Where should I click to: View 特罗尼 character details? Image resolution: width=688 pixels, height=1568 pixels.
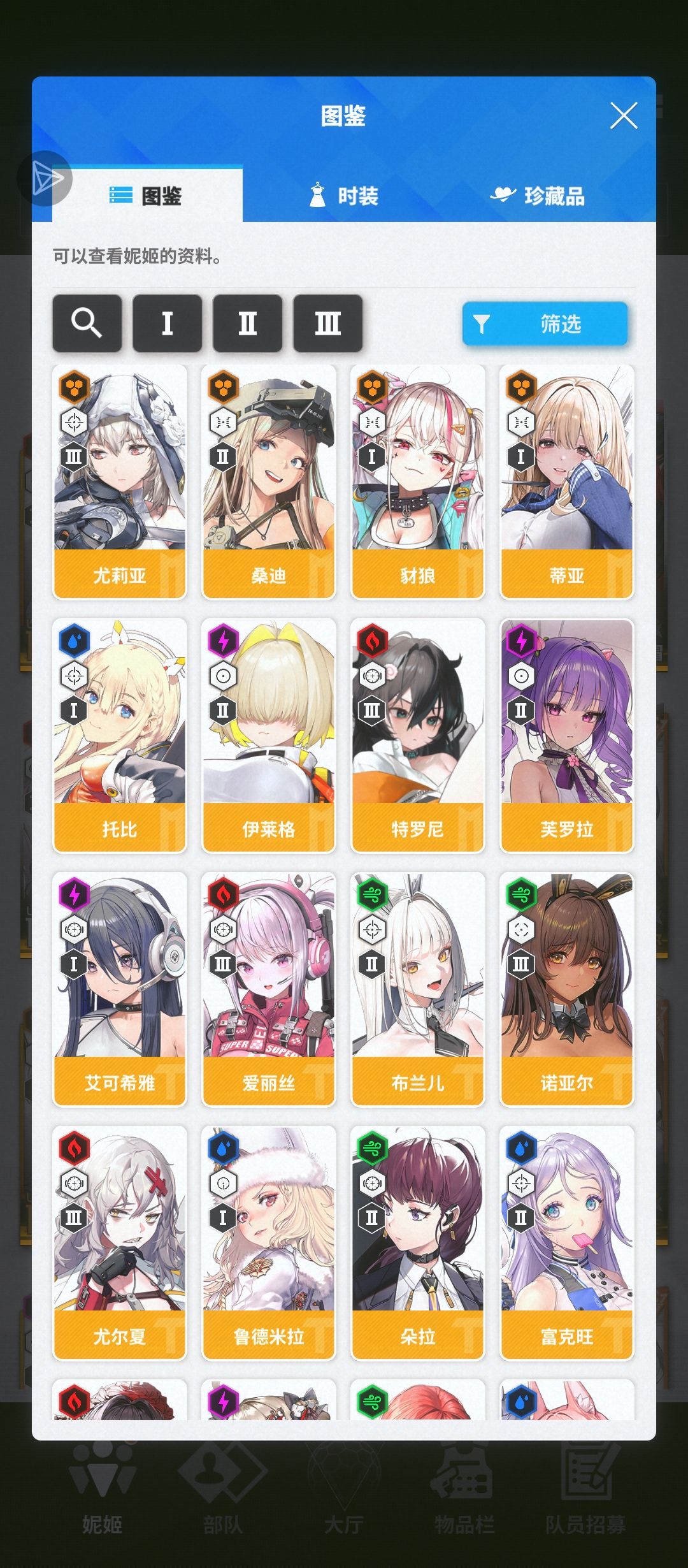tap(418, 736)
